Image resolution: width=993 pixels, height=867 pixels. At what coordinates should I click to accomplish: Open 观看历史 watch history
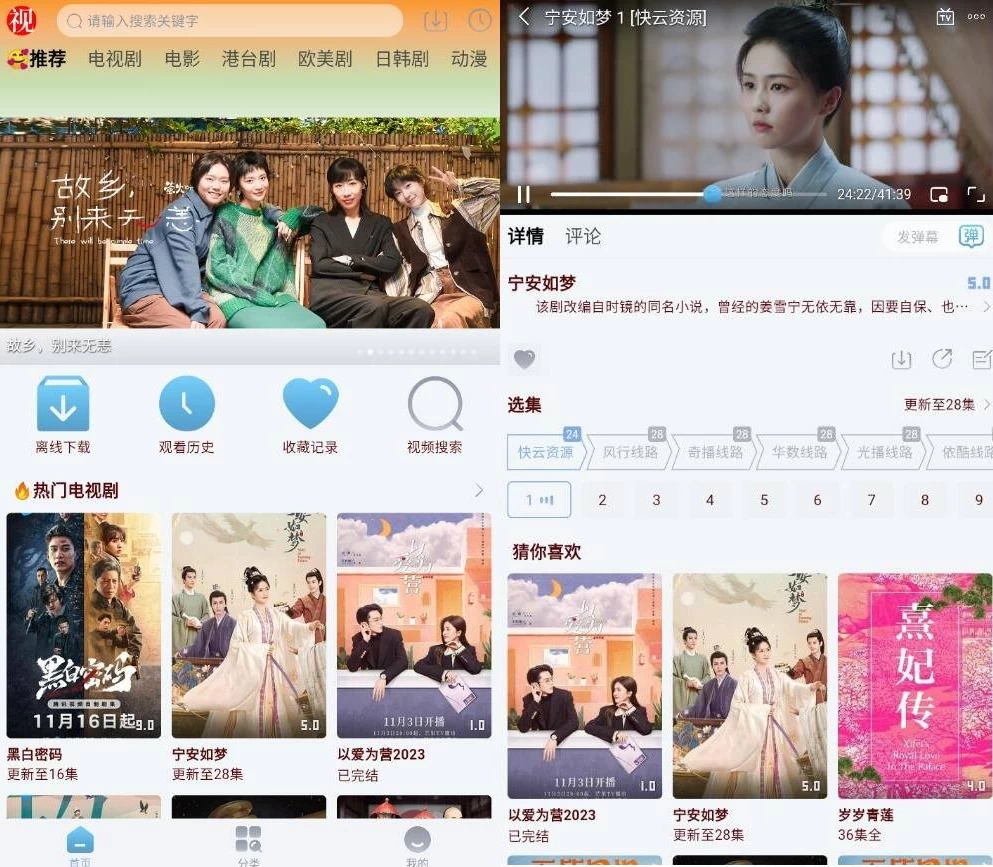click(x=187, y=415)
